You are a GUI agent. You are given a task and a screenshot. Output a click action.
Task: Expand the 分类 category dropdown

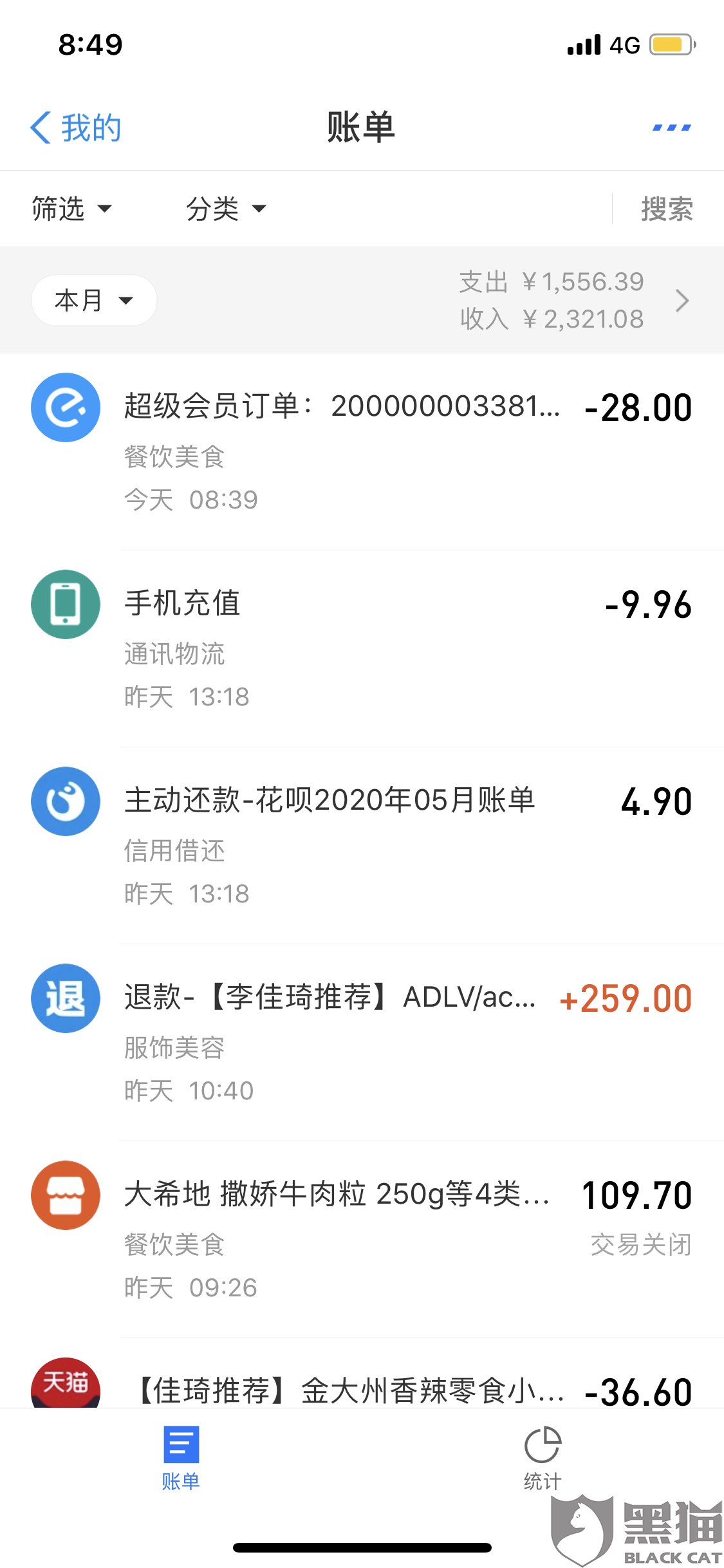coord(226,209)
